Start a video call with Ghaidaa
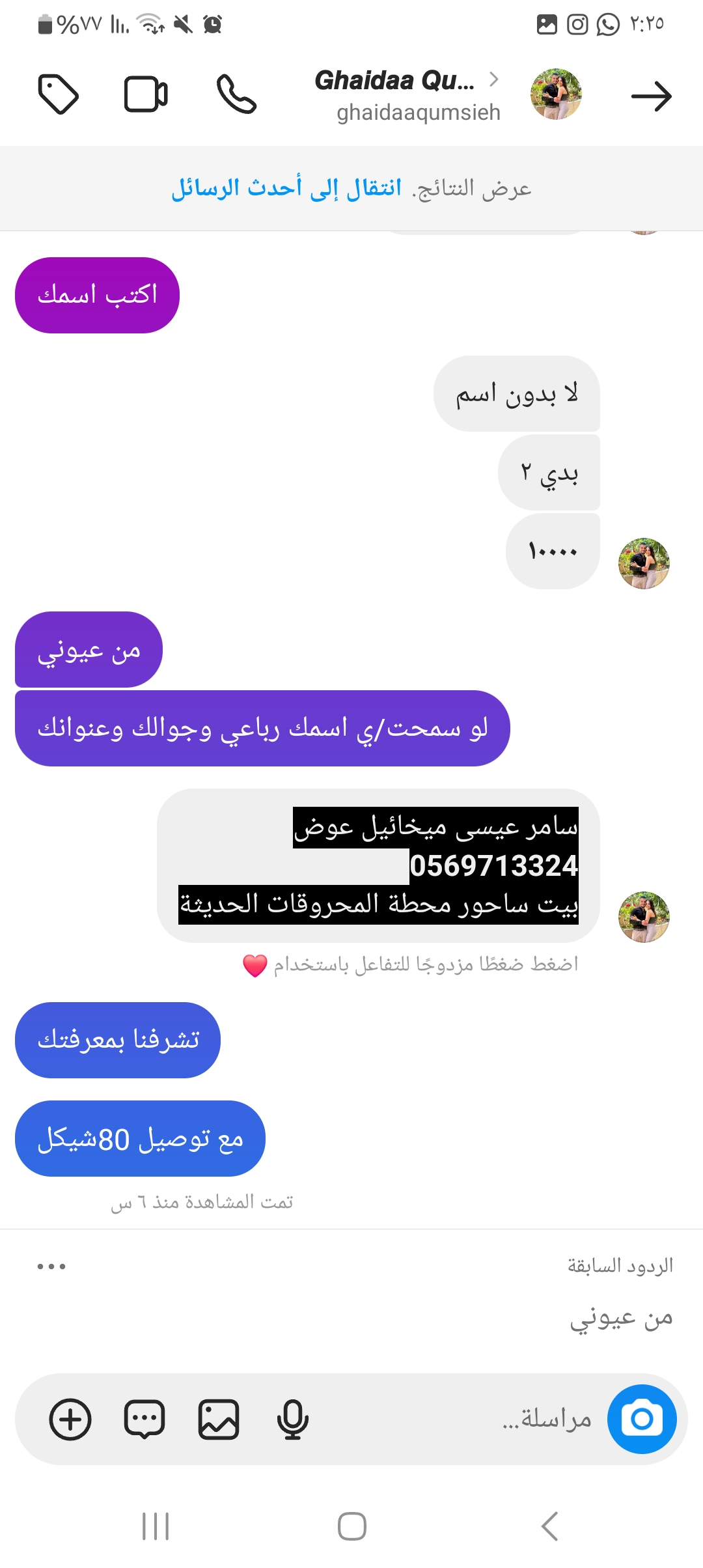703x1568 pixels. tap(146, 95)
